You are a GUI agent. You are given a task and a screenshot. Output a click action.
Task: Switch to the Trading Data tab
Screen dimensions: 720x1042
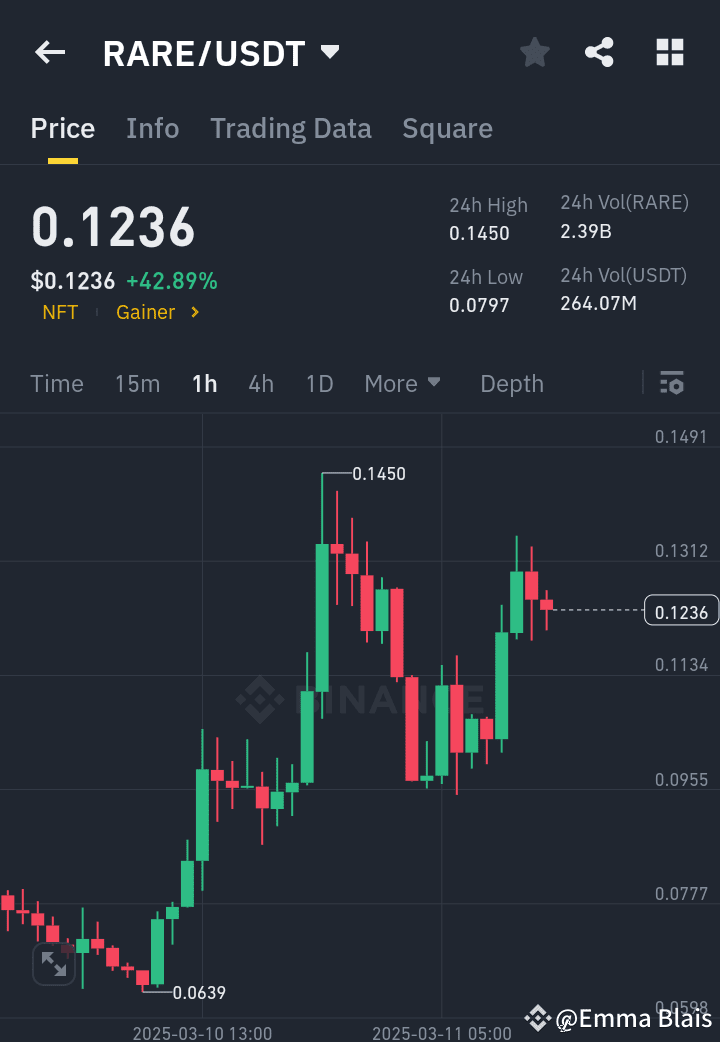(x=291, y=128)
